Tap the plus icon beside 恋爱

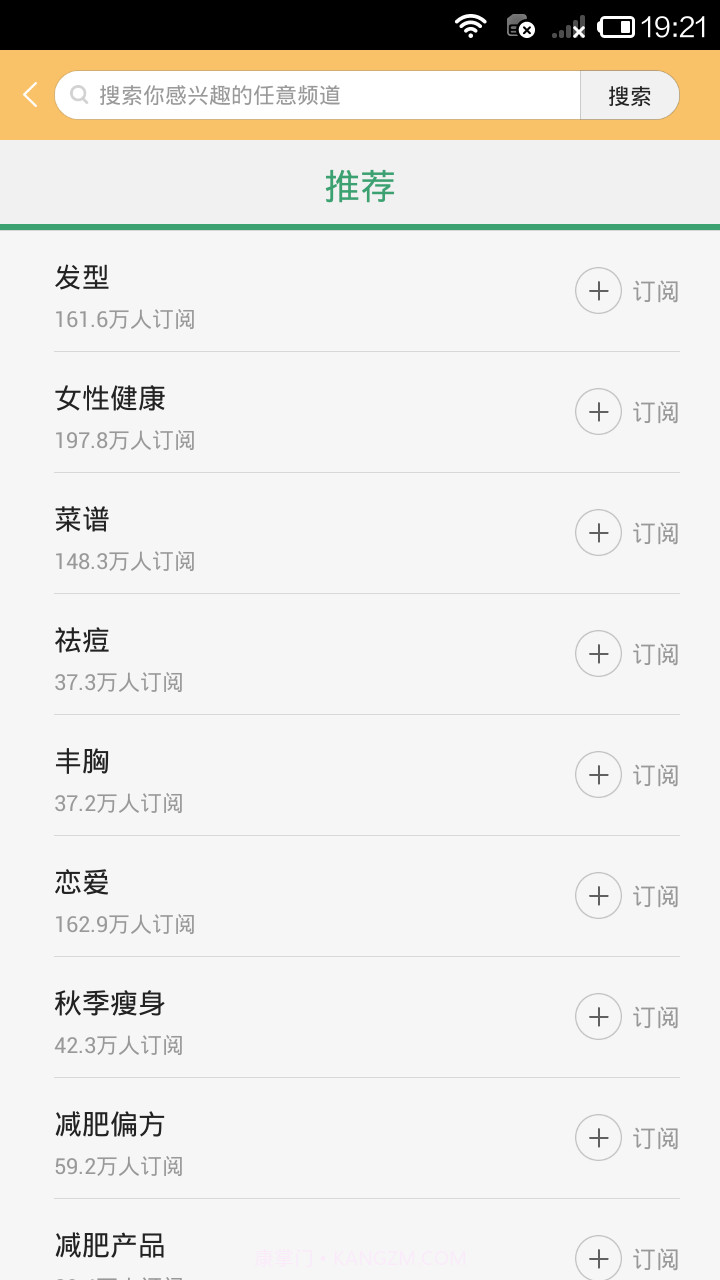point(598,896)
